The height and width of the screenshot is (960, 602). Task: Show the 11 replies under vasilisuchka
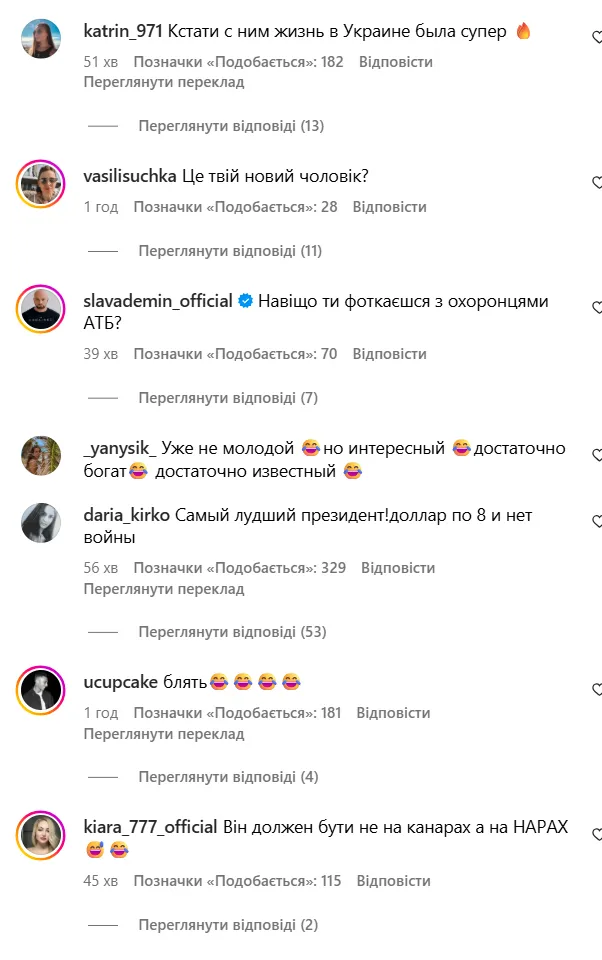coord(230,251)
